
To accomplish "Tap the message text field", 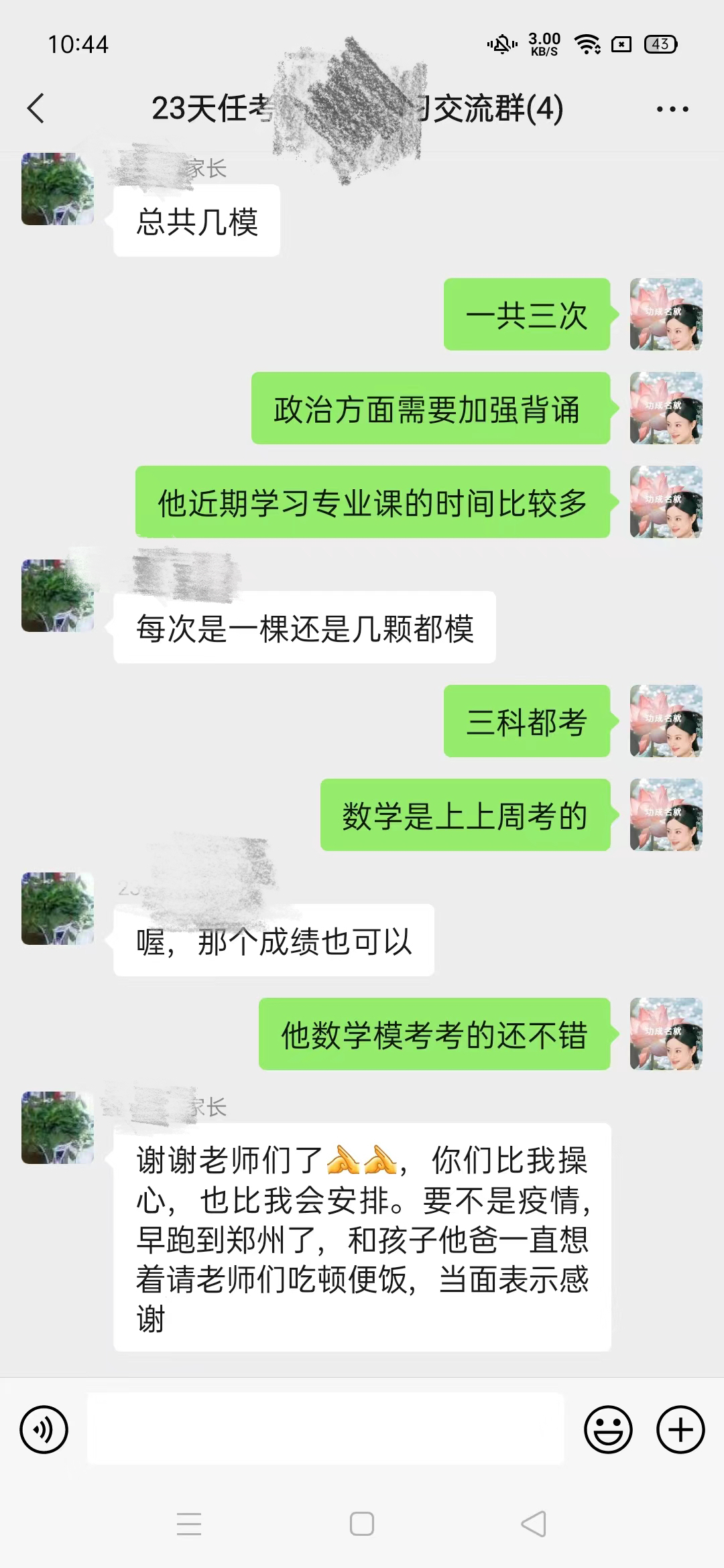I will (326, 1429).
